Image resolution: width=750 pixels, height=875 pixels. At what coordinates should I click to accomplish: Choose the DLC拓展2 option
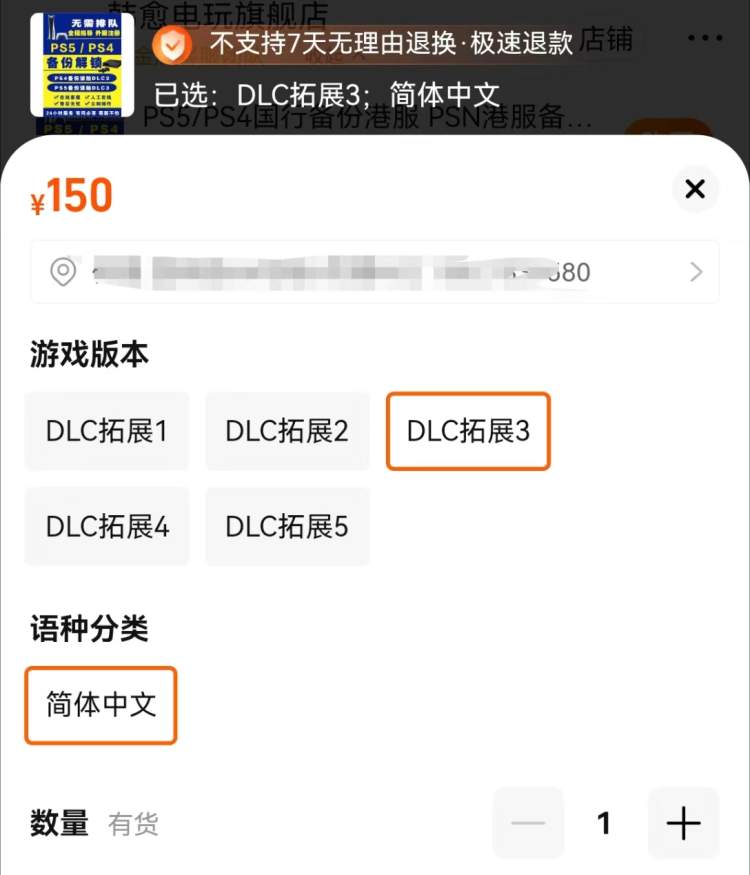coord(287,431)
